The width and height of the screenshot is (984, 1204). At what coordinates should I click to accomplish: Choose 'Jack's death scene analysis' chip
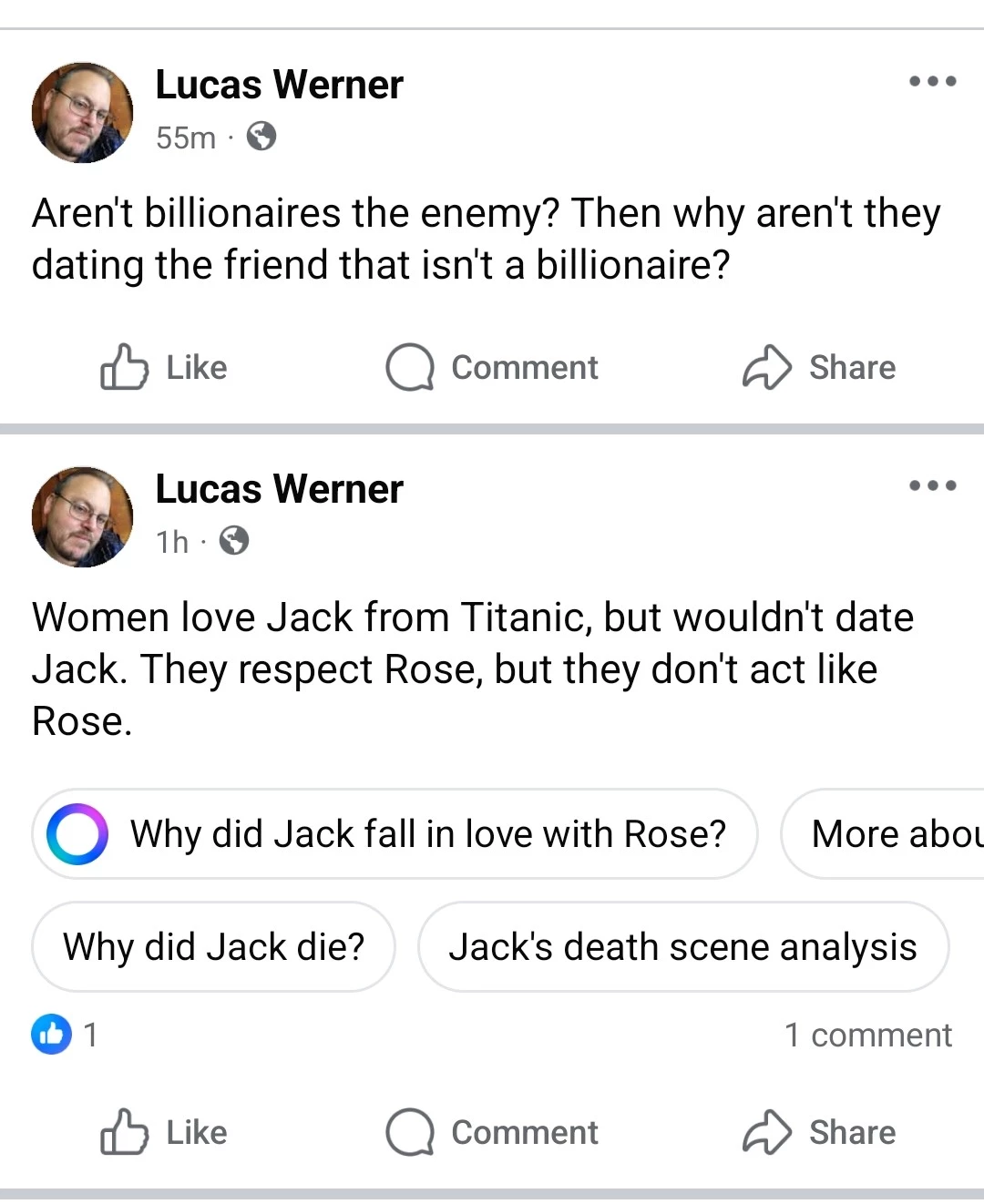(682, 946)
